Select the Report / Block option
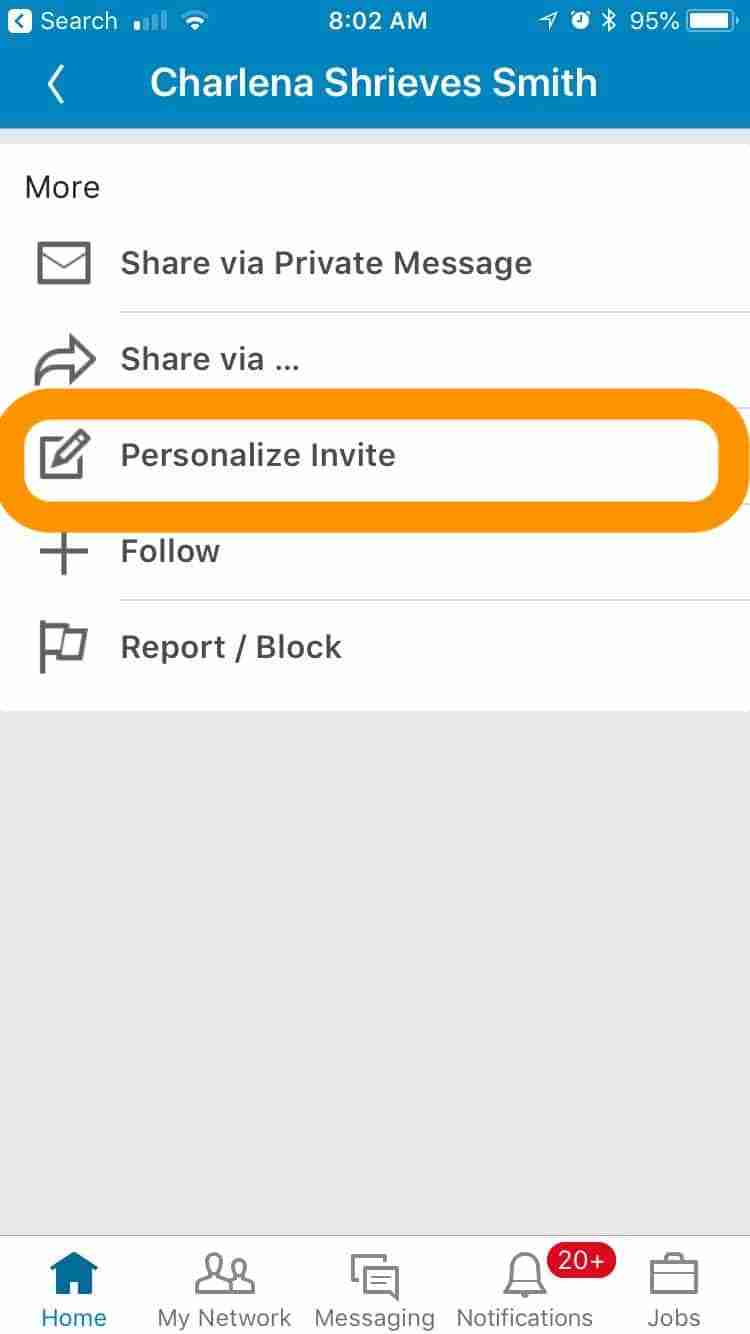The height and width of the screenshot is (1334, 750). coord(230,647)
